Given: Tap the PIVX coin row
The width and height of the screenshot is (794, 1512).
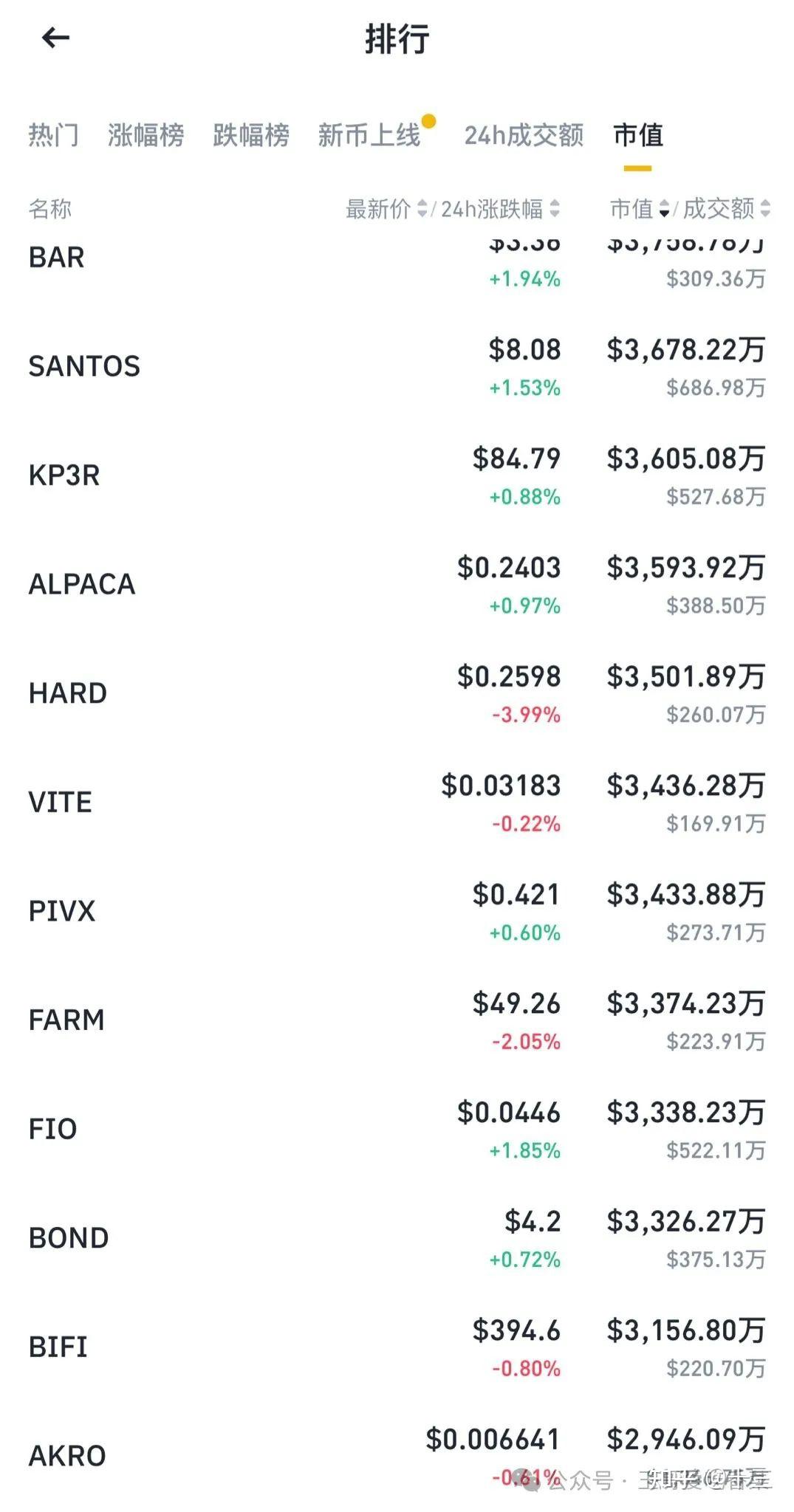Looking at the screenshot, I should [62, 911].
